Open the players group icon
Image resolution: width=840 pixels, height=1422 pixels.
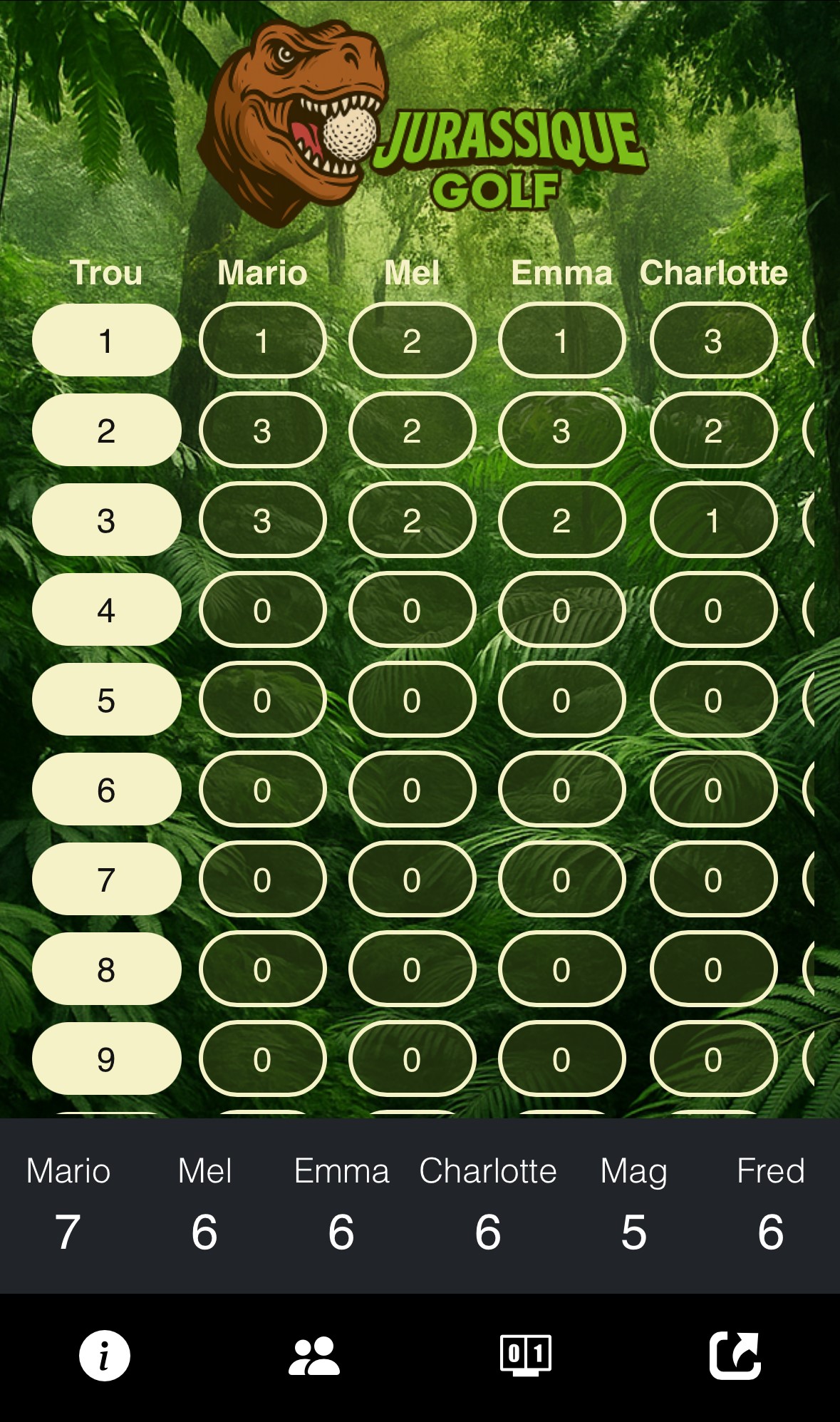point(313,1355)
